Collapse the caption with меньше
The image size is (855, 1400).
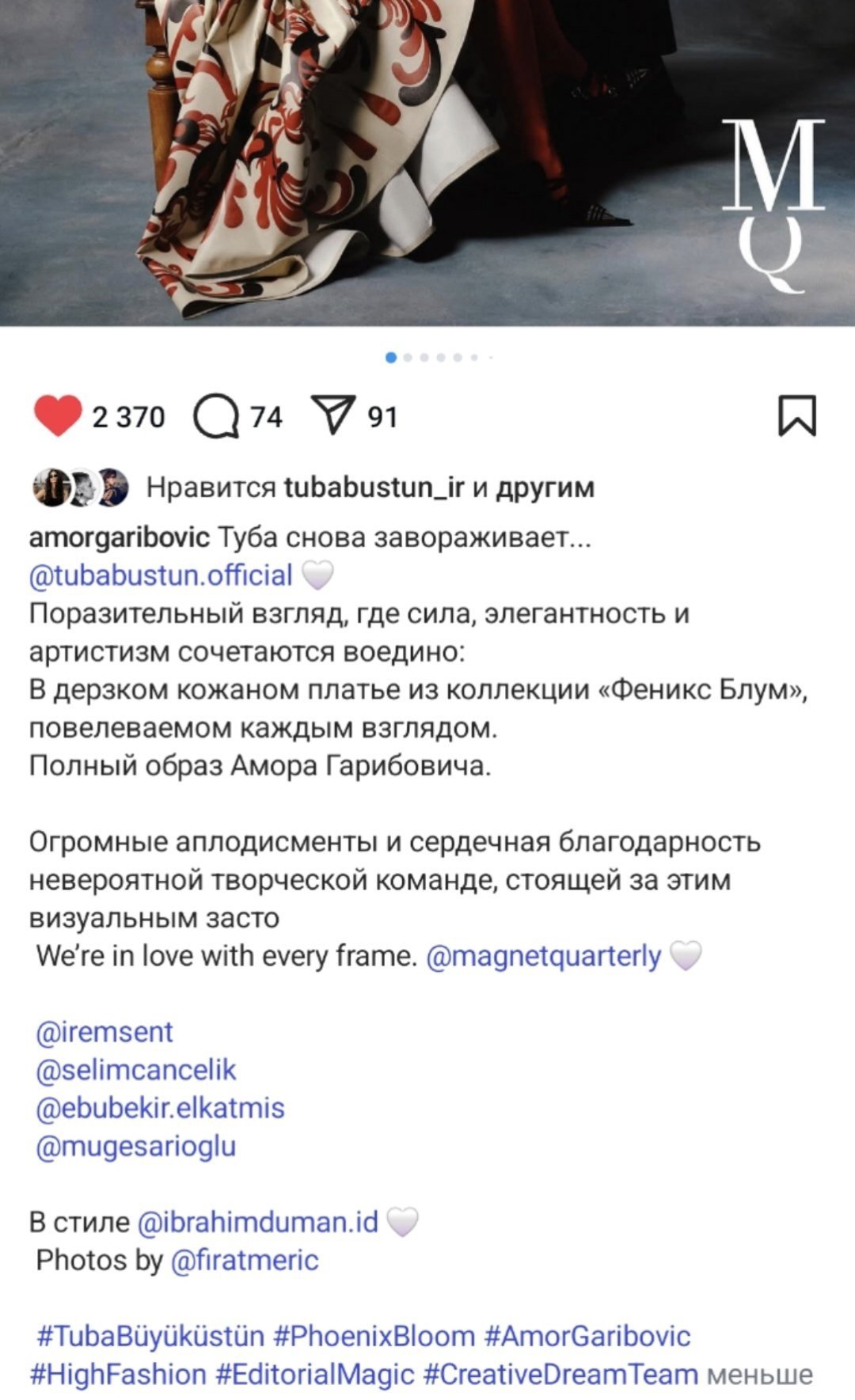(x=759, y=1375)
